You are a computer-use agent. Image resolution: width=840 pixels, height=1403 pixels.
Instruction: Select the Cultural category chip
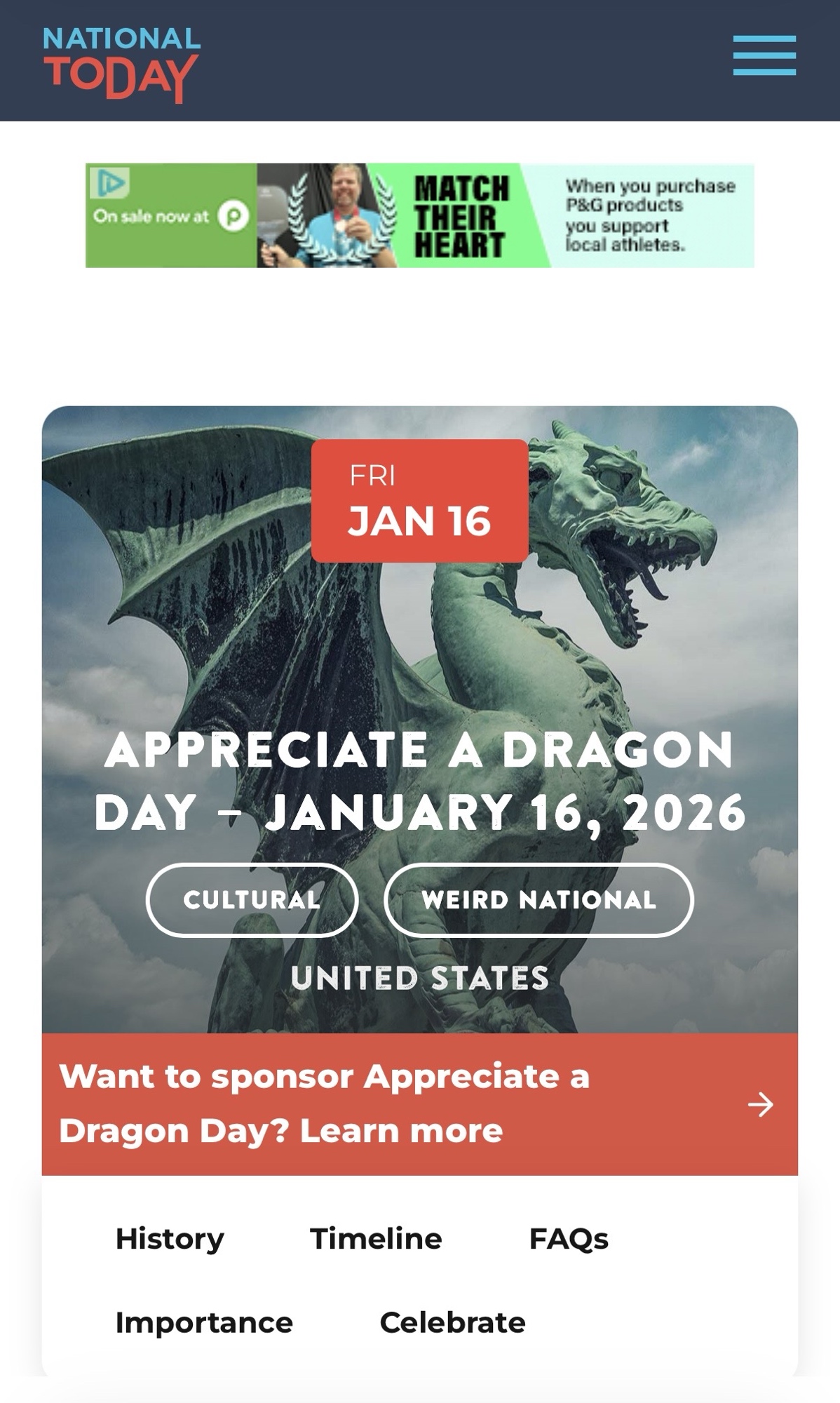[x=252, y=900]
